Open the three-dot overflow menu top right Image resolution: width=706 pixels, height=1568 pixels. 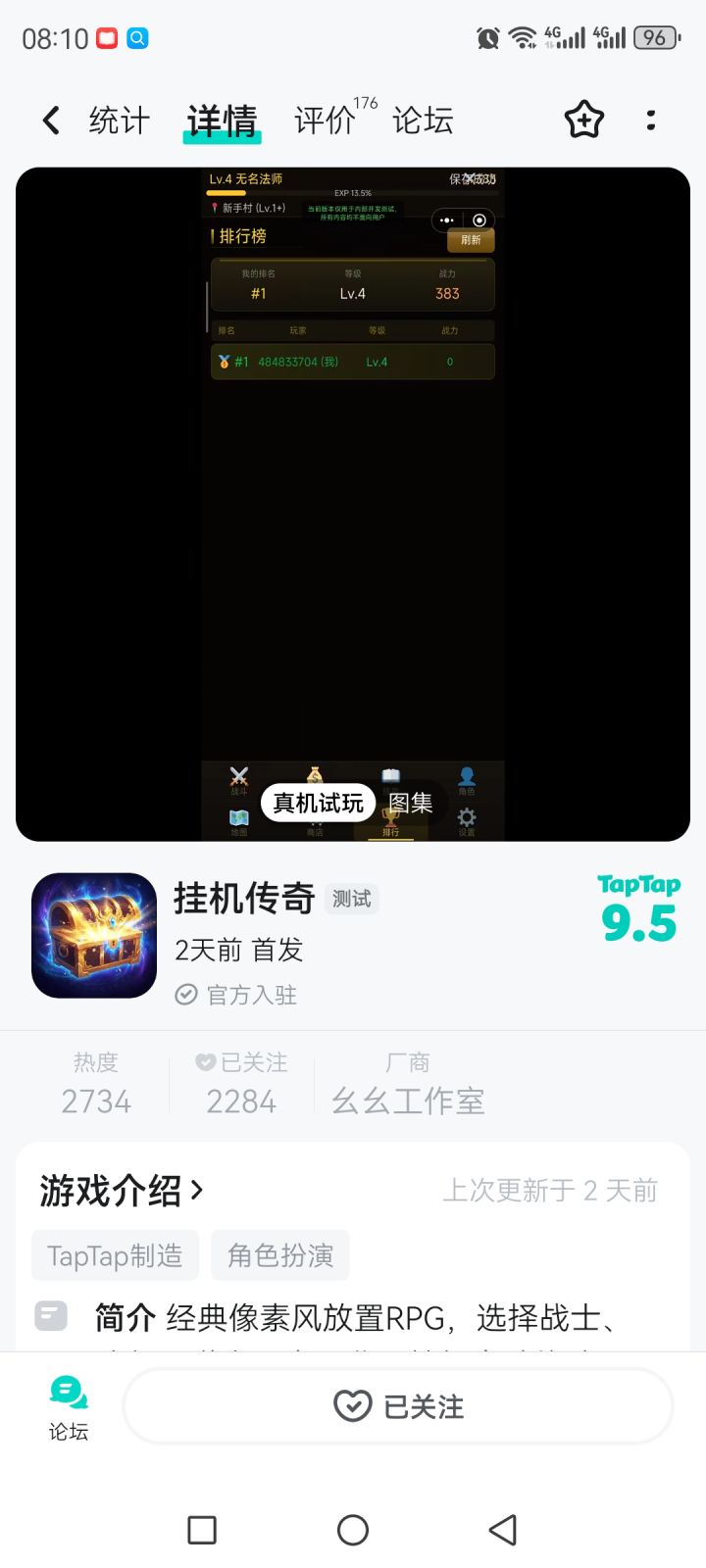click(x=651, y=120)
